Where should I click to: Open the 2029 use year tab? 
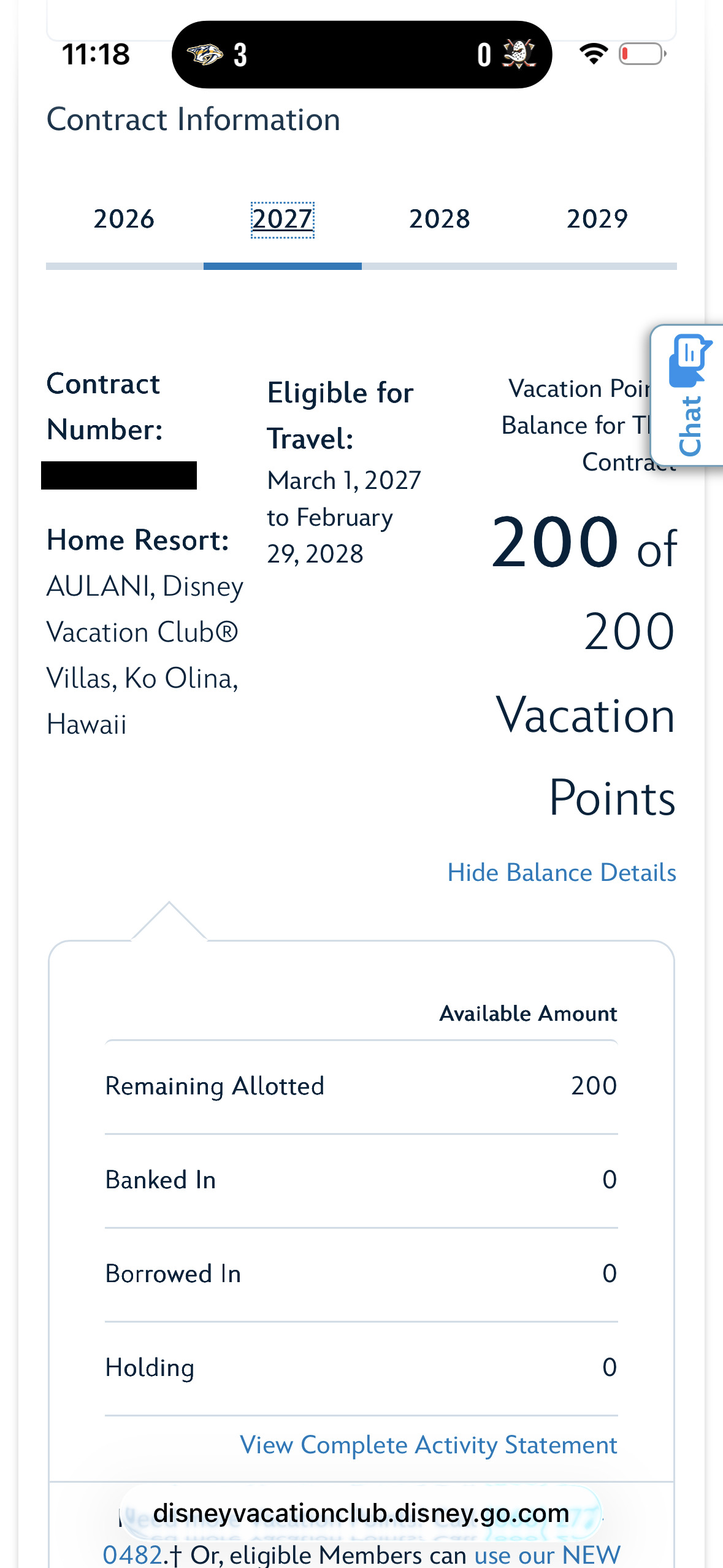597,220
